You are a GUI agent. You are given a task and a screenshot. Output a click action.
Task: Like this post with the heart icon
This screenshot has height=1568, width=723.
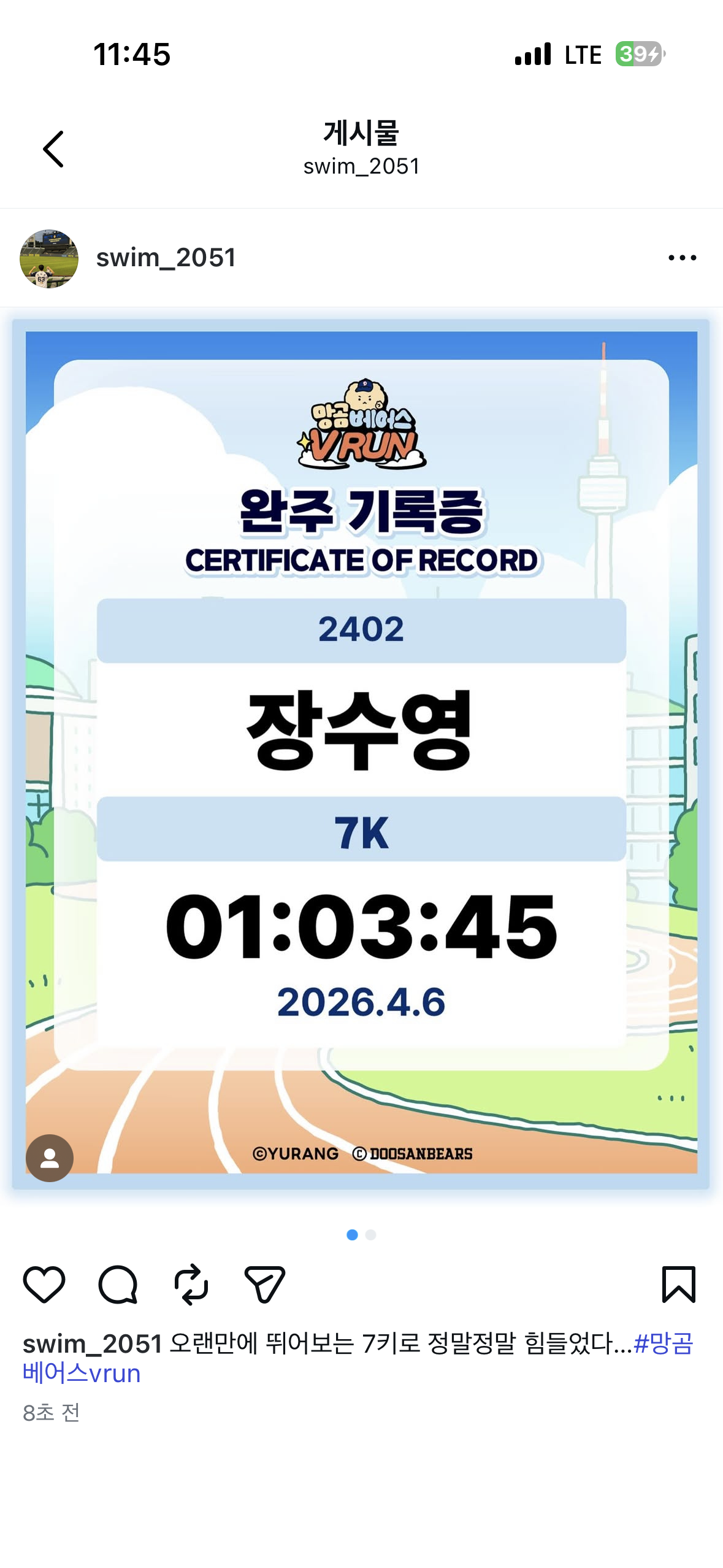click(x=44, y=1283)
